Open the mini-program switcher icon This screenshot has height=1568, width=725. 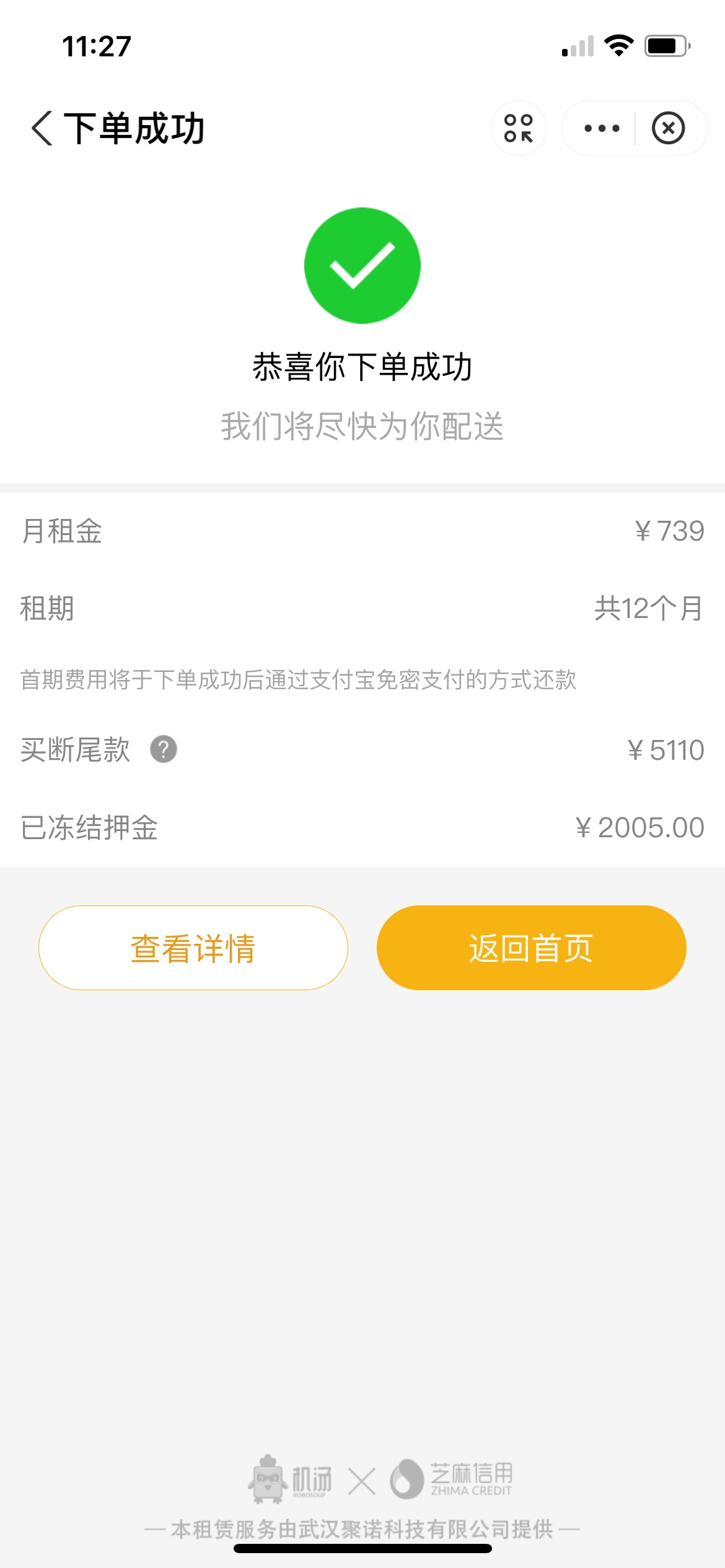point(519,128)
